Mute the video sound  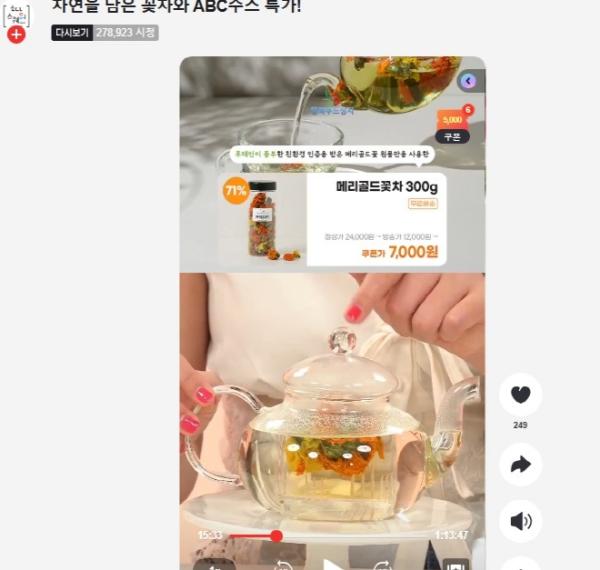point(520,521)
